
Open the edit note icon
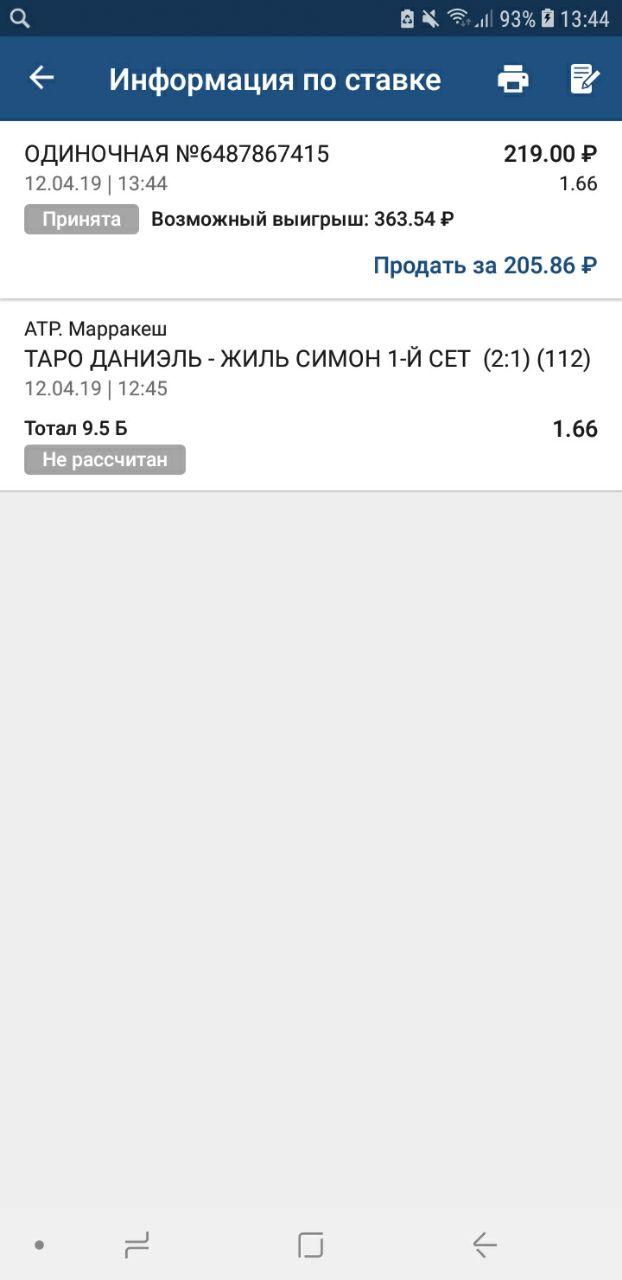tap(584, 79)
